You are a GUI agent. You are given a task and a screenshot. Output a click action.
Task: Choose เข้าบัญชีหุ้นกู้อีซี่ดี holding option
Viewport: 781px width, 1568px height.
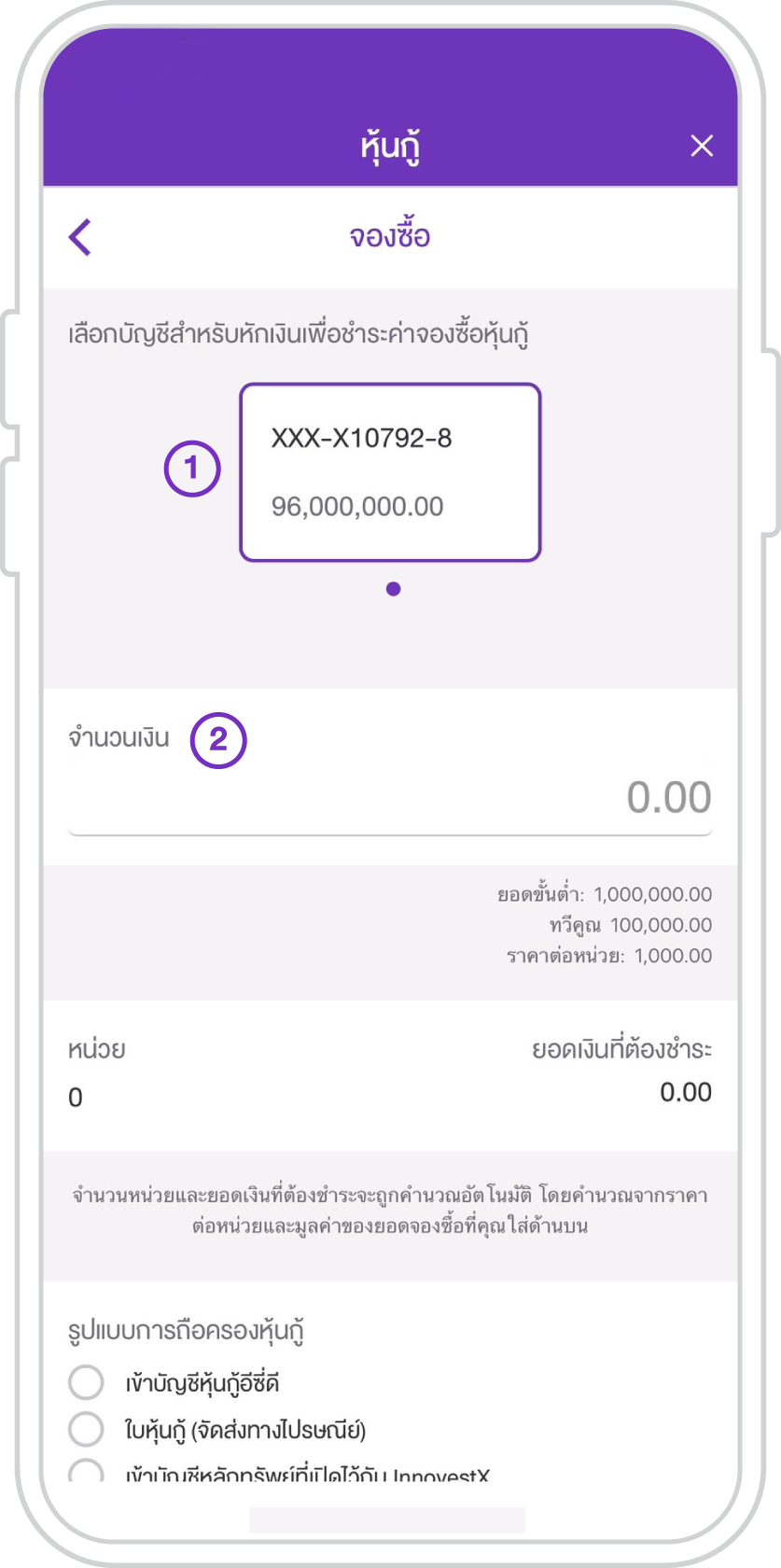click(86, 1382)
